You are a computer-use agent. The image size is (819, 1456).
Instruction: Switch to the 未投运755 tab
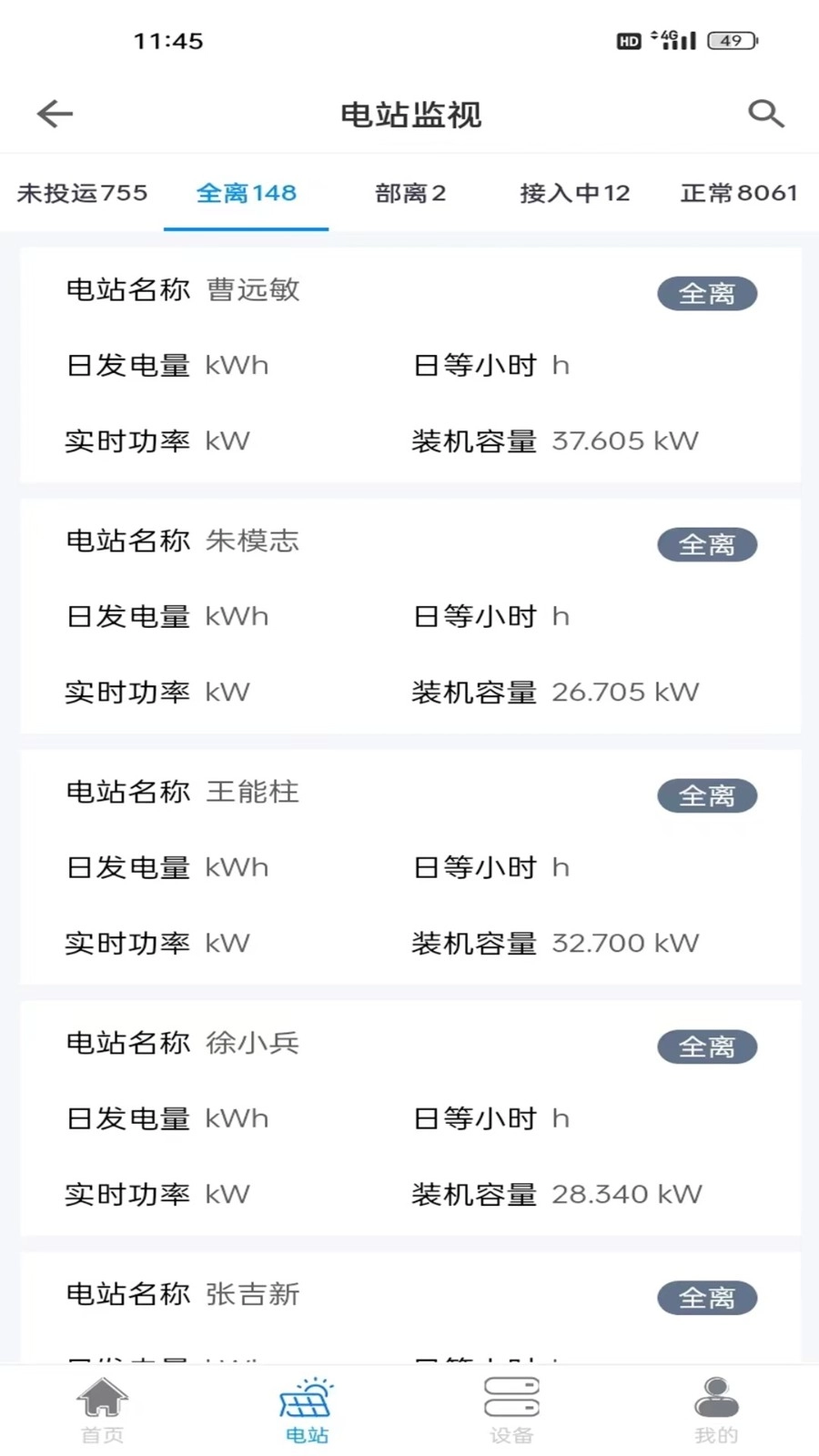(x=82, y=193)
